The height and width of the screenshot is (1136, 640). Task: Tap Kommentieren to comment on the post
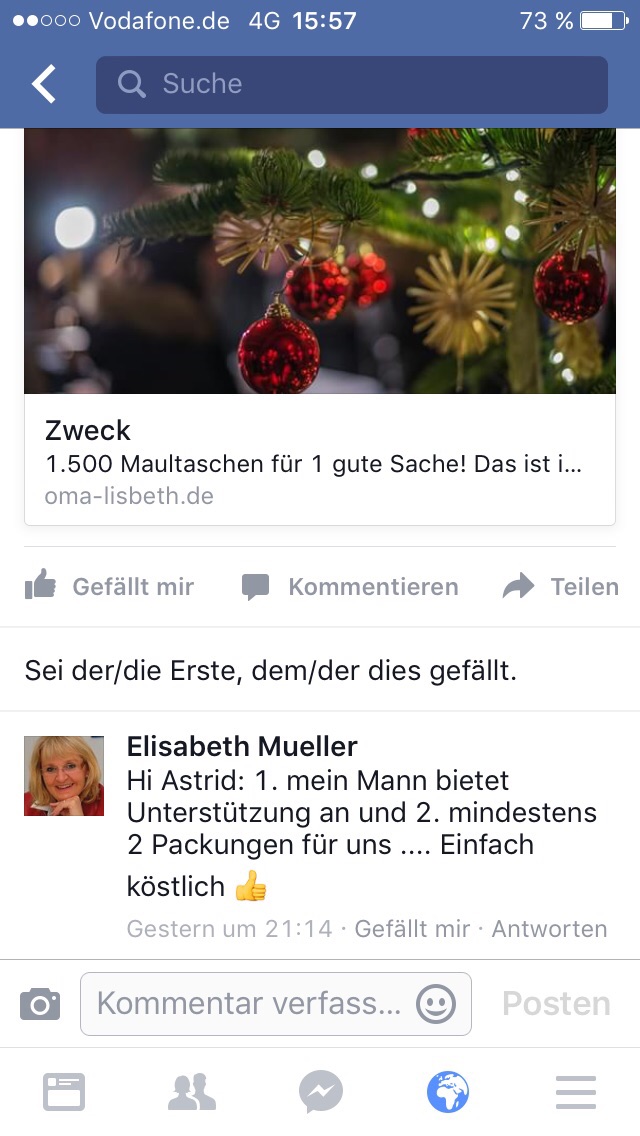click(350, 586)
